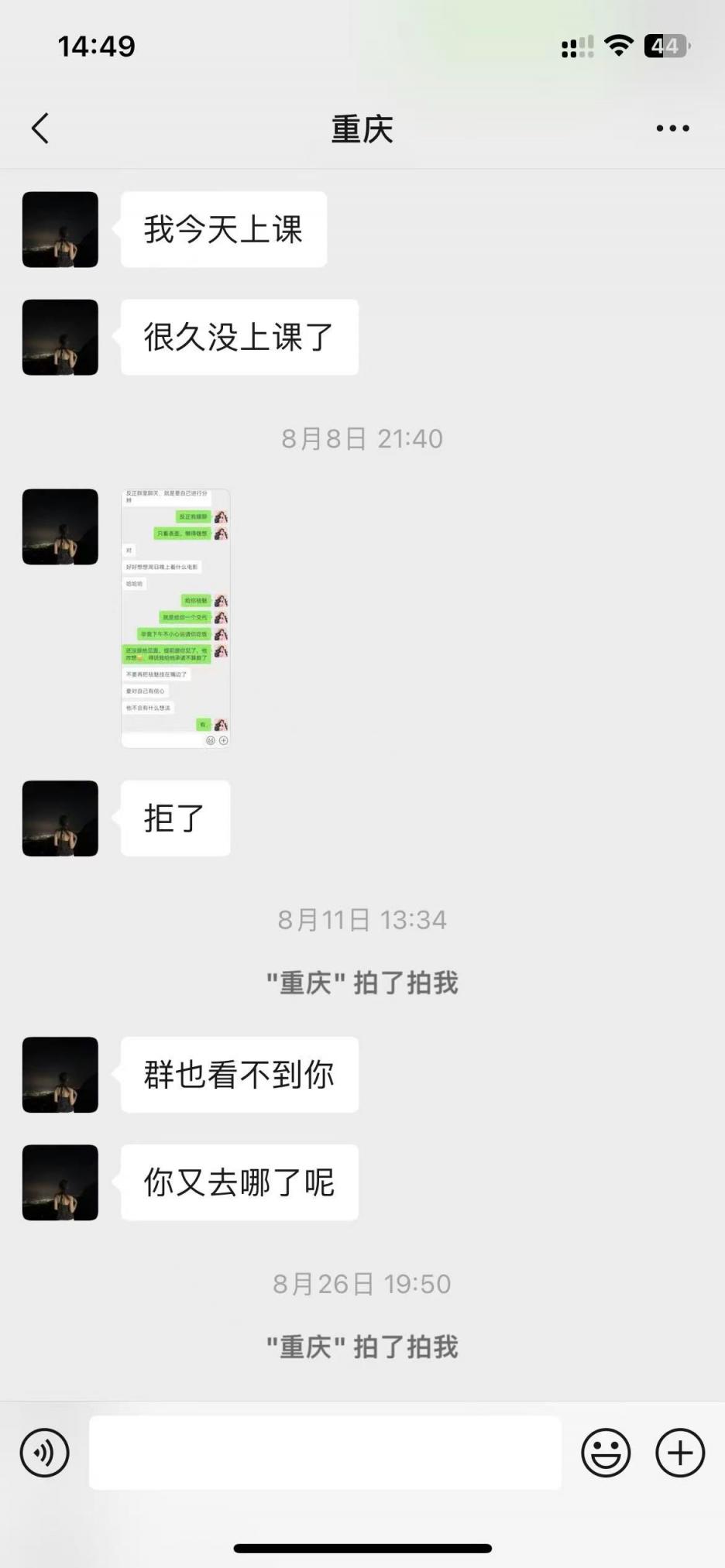This screenshot has width=725, height=1568.
Task: Go back to the chat list
Action: pos(40,129)
